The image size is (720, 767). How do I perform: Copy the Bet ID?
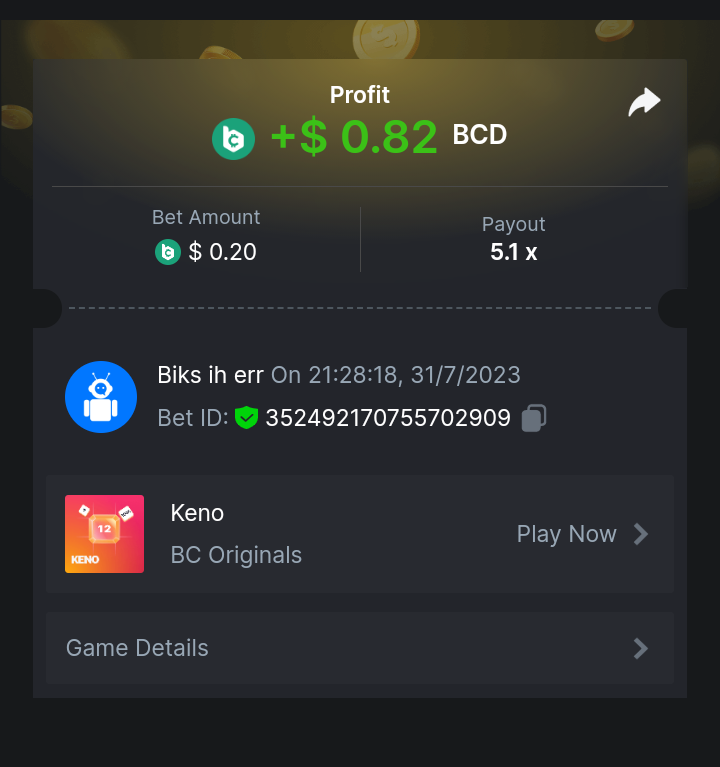coord(534,418)
